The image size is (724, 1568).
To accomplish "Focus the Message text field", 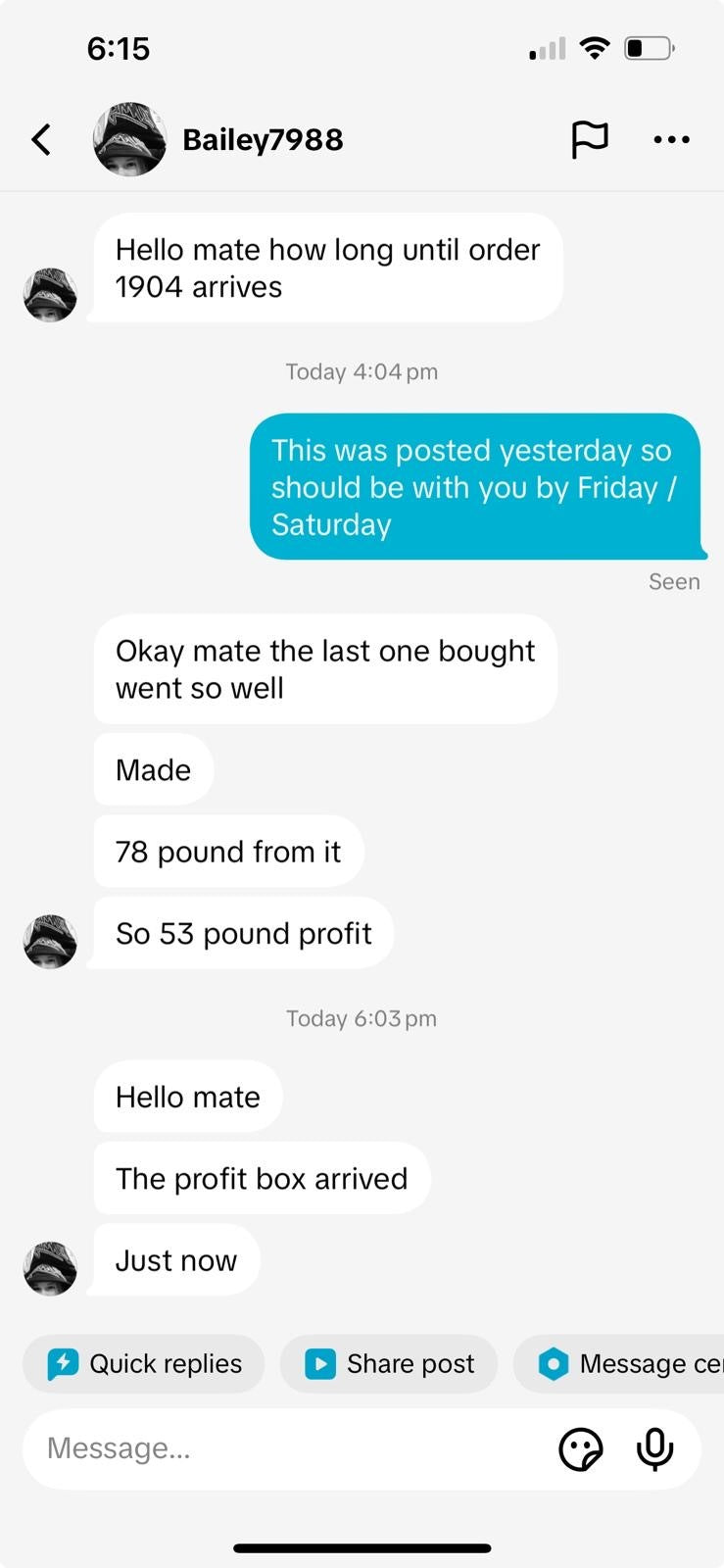I will tap(284, 1448).
